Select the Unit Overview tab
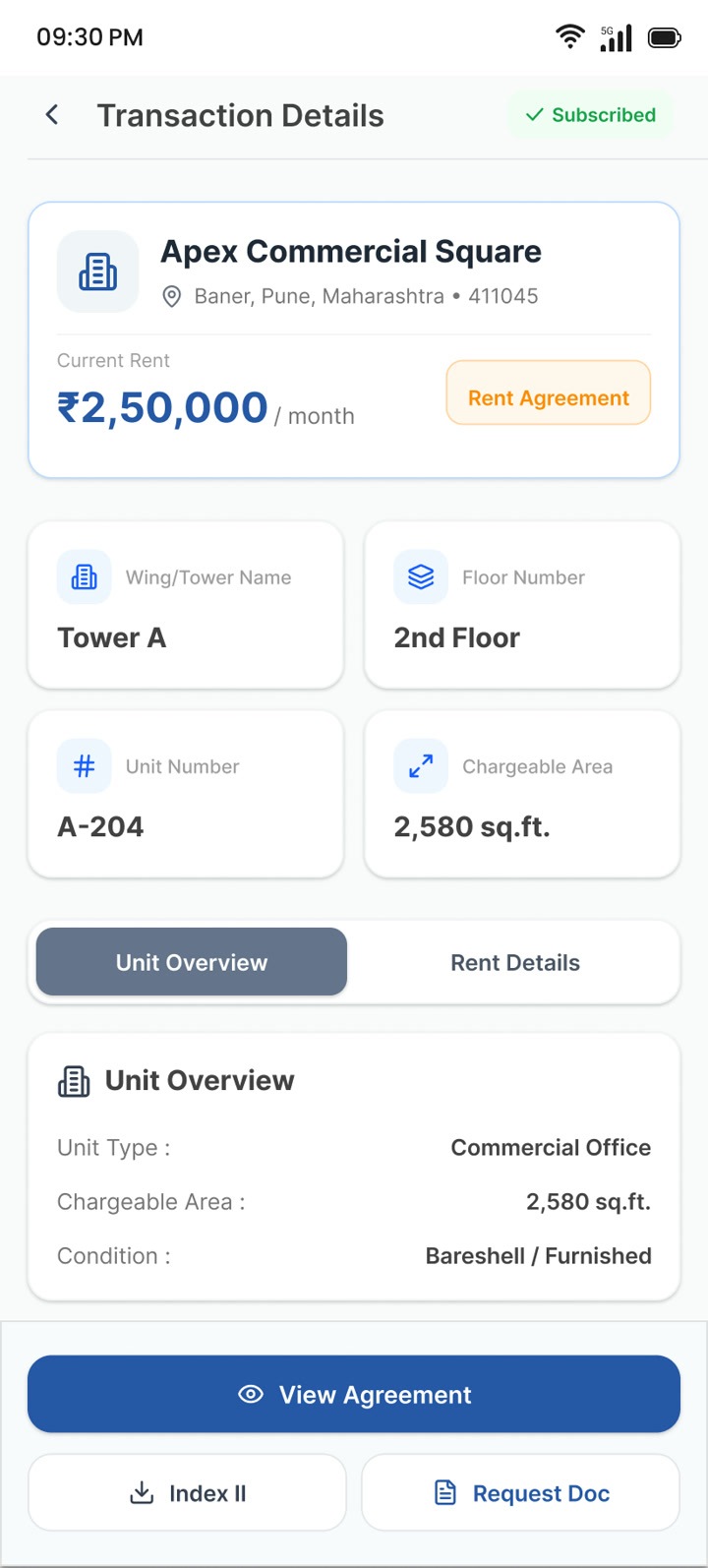This screenshot has height=1568, width=708. (191, 962)
